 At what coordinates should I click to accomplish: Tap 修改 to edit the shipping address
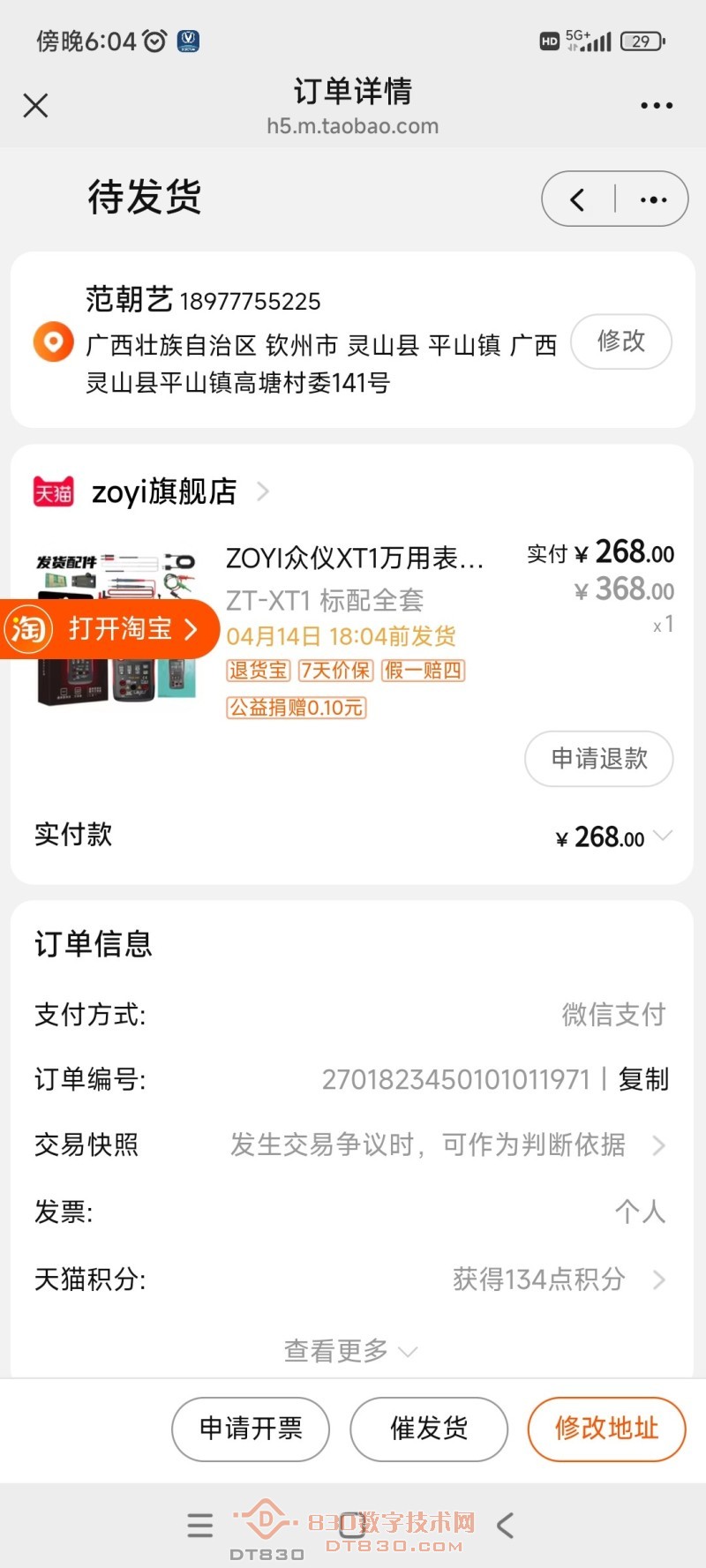click(621, 341)
